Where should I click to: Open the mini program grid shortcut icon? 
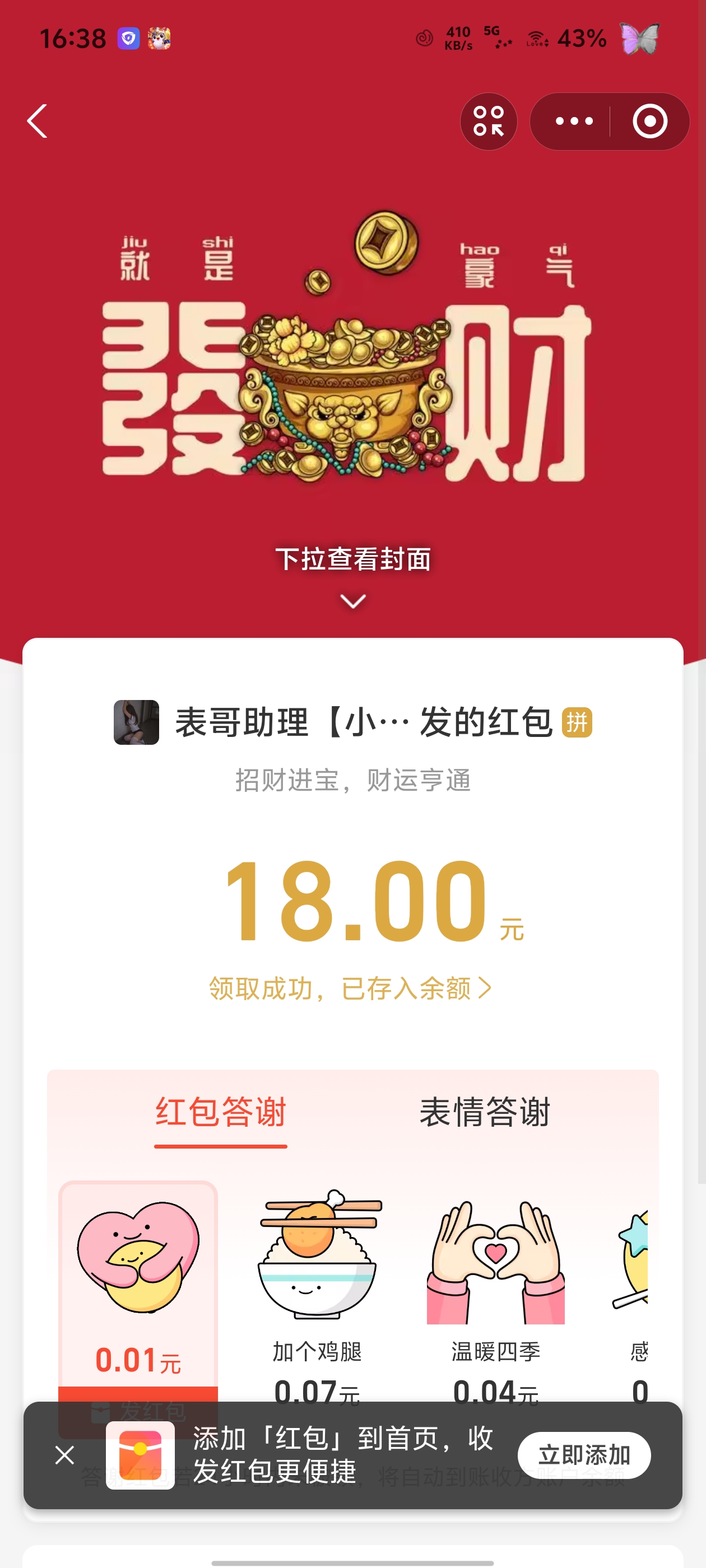489,121
